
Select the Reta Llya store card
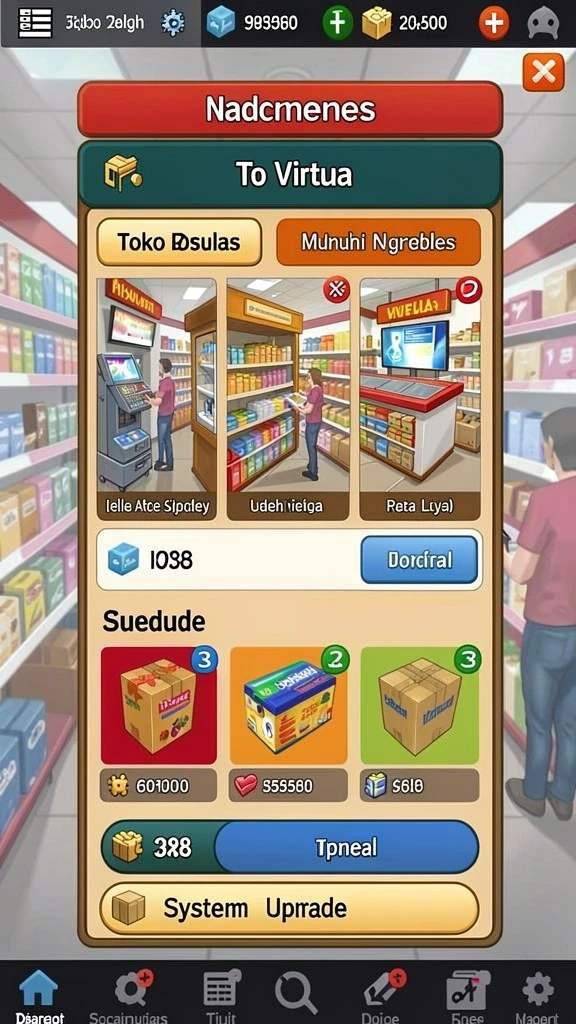(x=420, y=399)
